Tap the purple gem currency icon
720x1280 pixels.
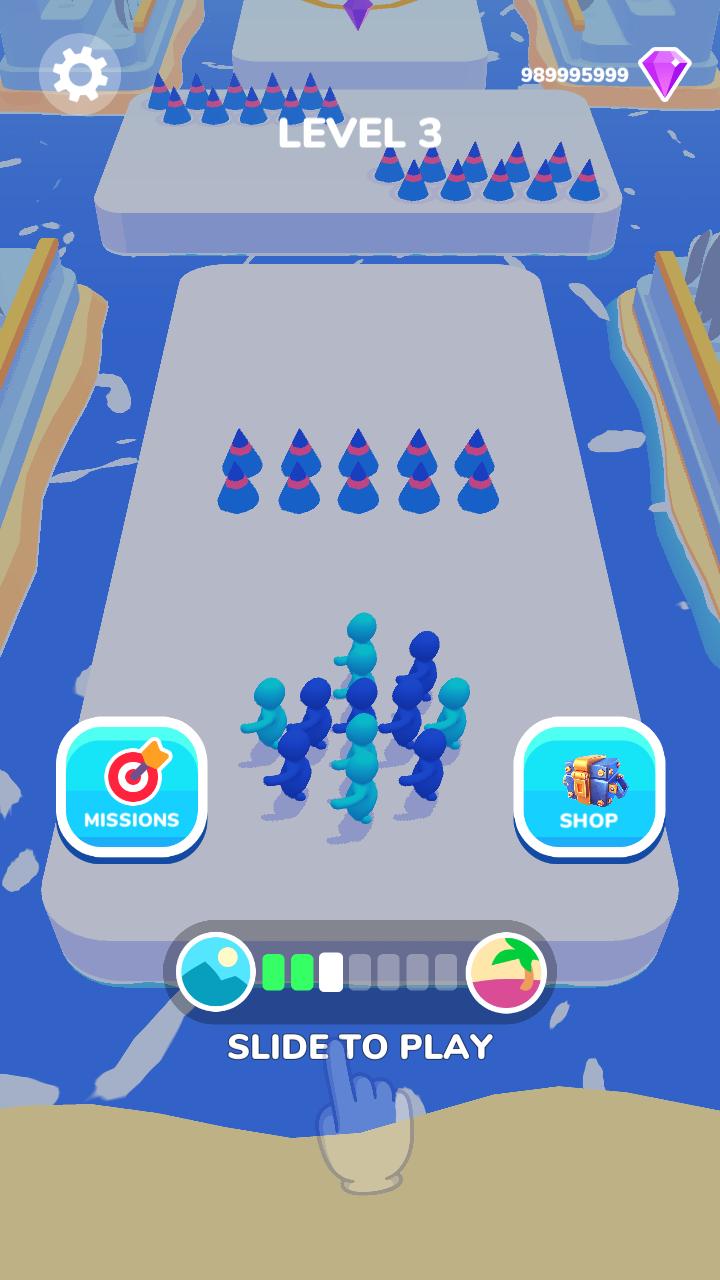[665, 73]
